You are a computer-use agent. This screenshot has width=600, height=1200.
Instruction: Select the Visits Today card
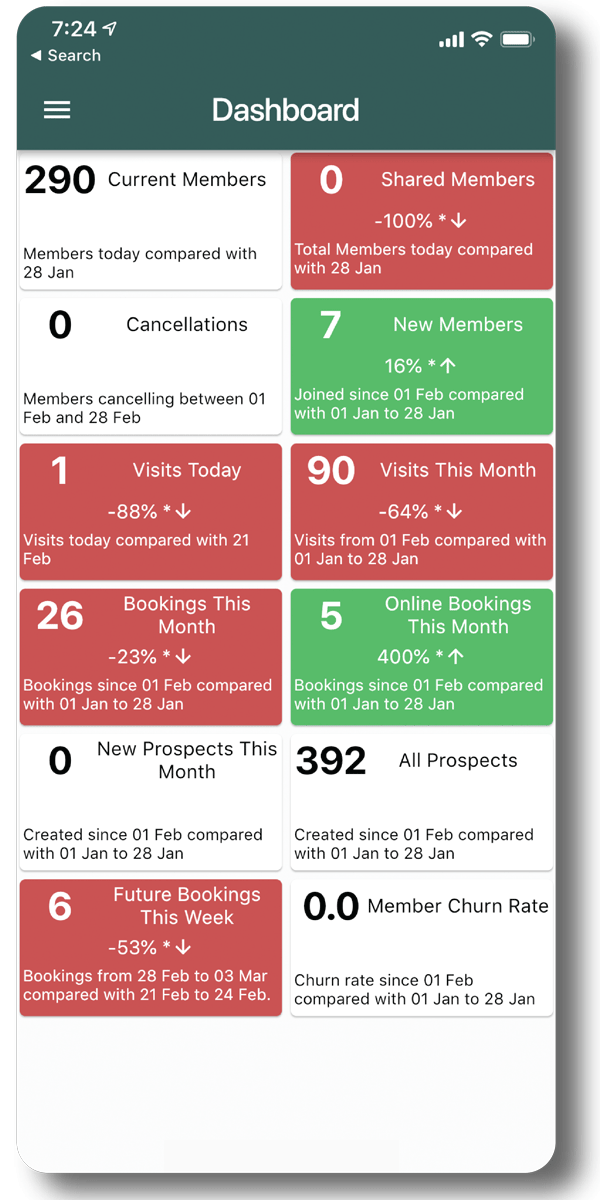(x=151, y=511)
